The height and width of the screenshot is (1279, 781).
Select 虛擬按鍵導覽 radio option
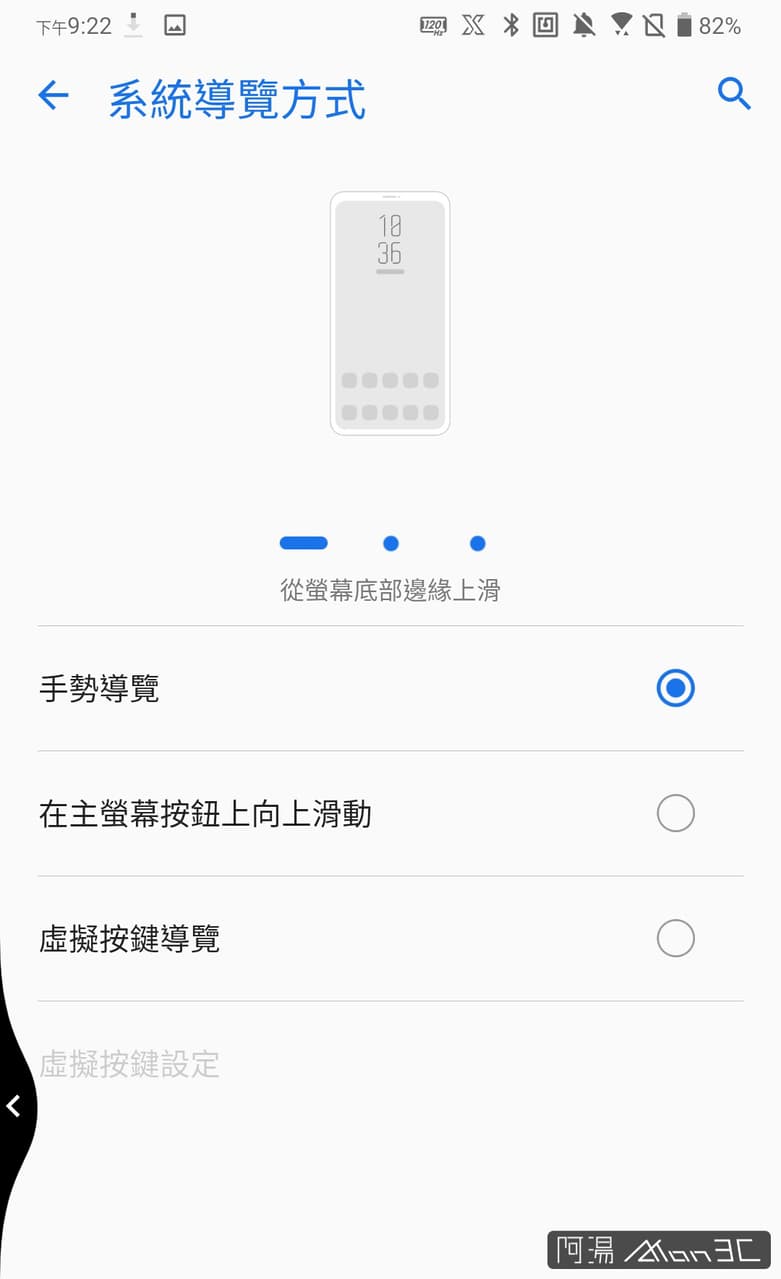675,939
